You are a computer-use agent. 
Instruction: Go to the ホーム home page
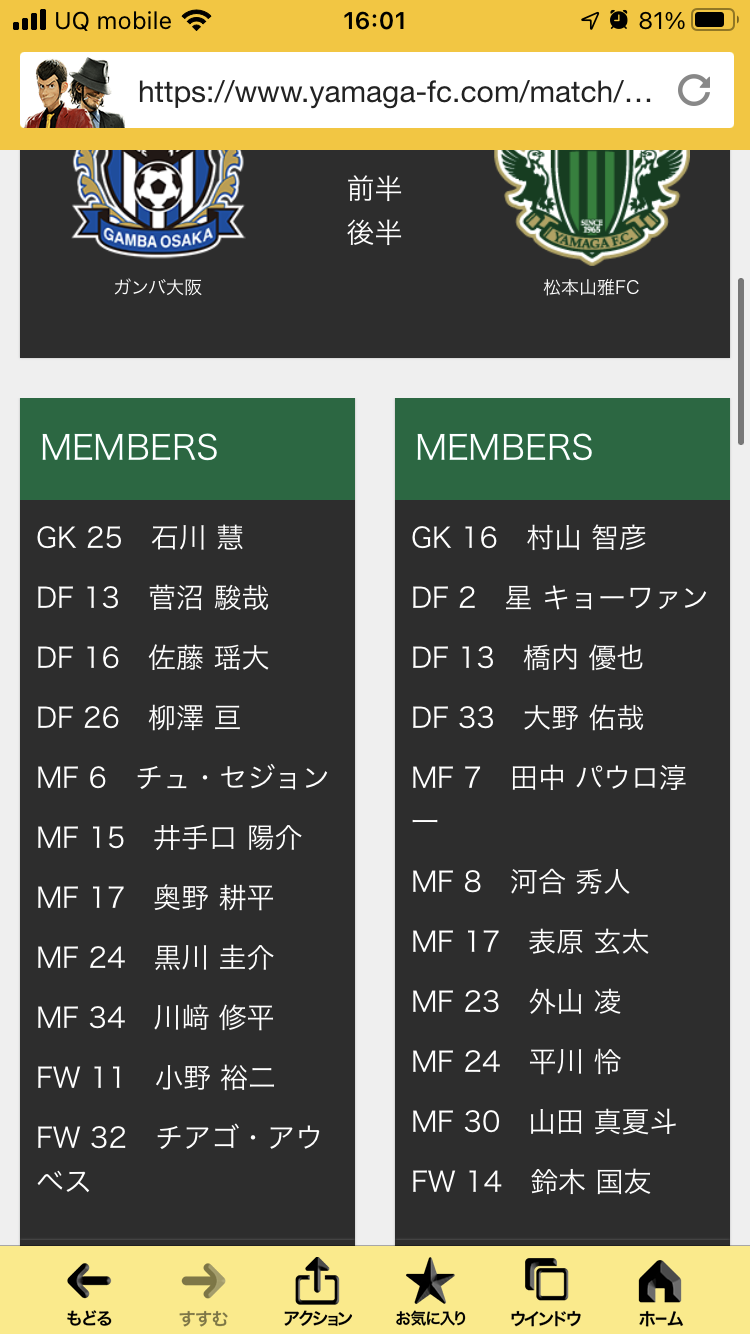click(661, 1292)
